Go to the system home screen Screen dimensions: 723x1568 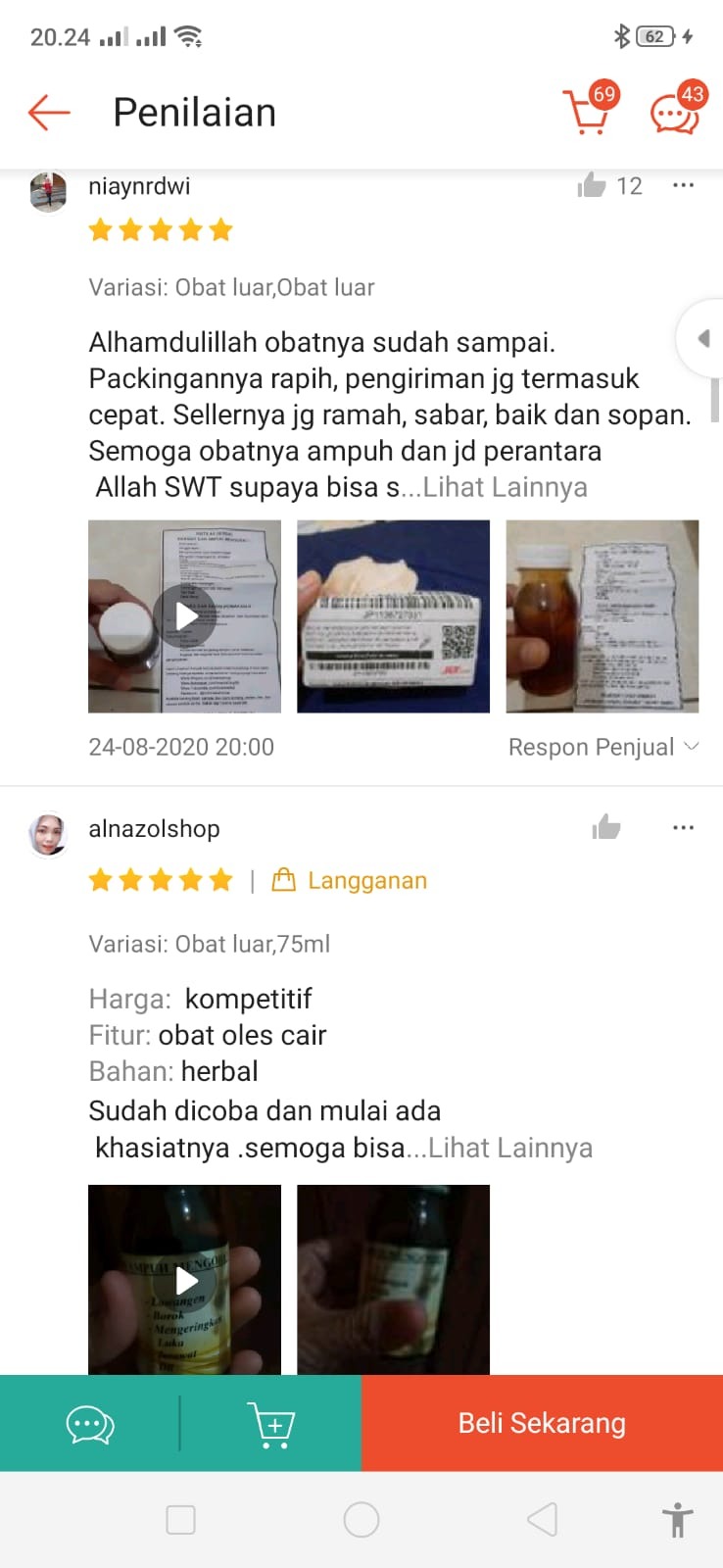pos(361,1520)
